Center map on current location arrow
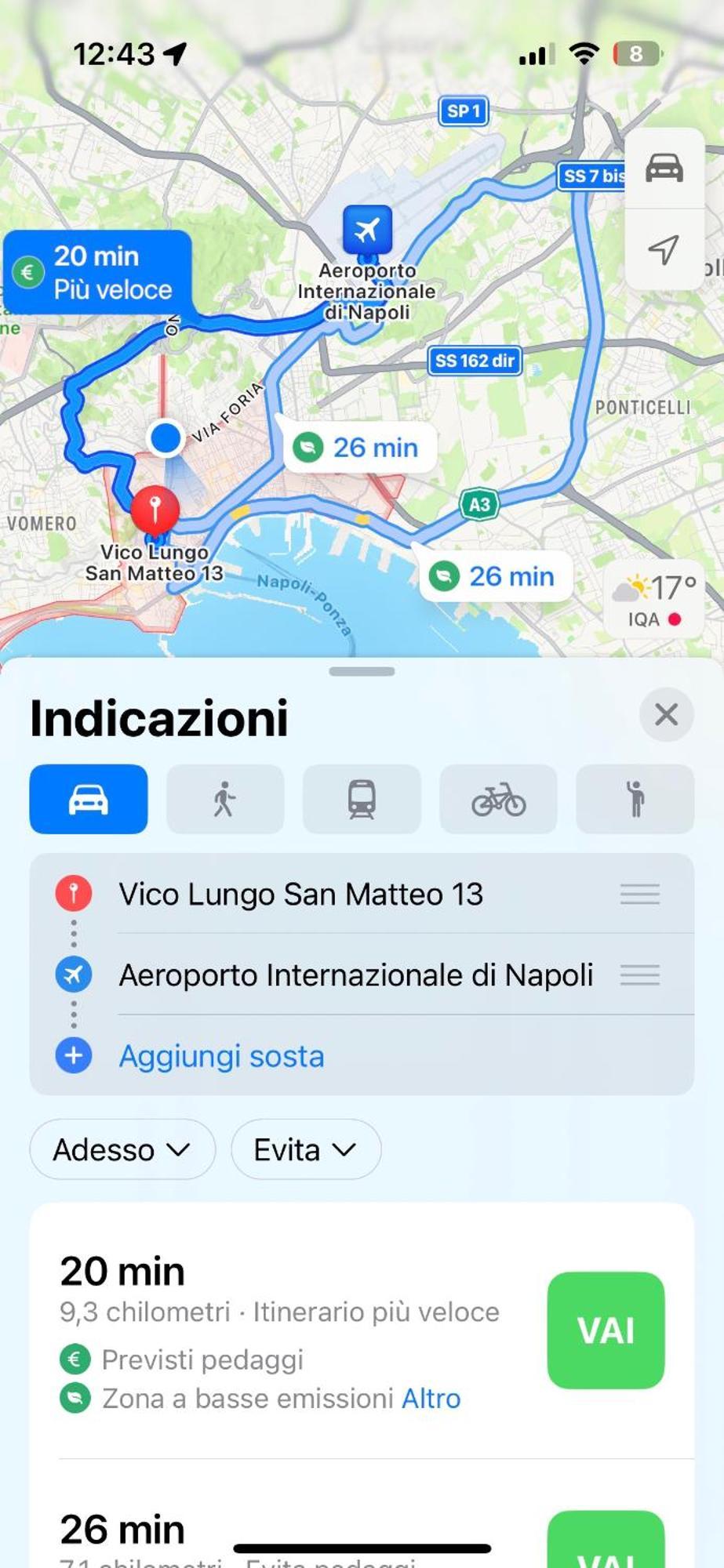Image resolution: width=724 pixels, height=1568 pixels. 664,249
